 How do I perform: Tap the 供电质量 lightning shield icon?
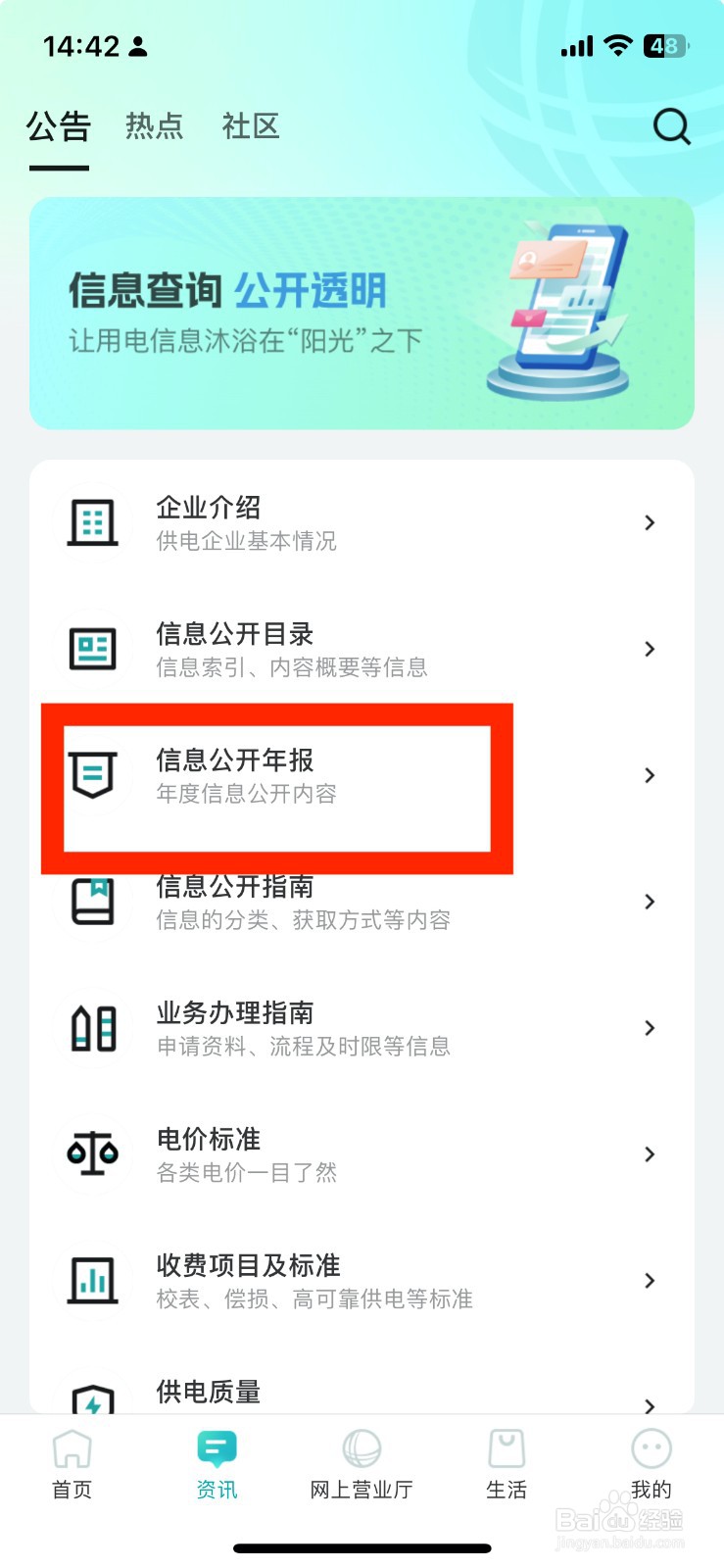click(93, 1399)
